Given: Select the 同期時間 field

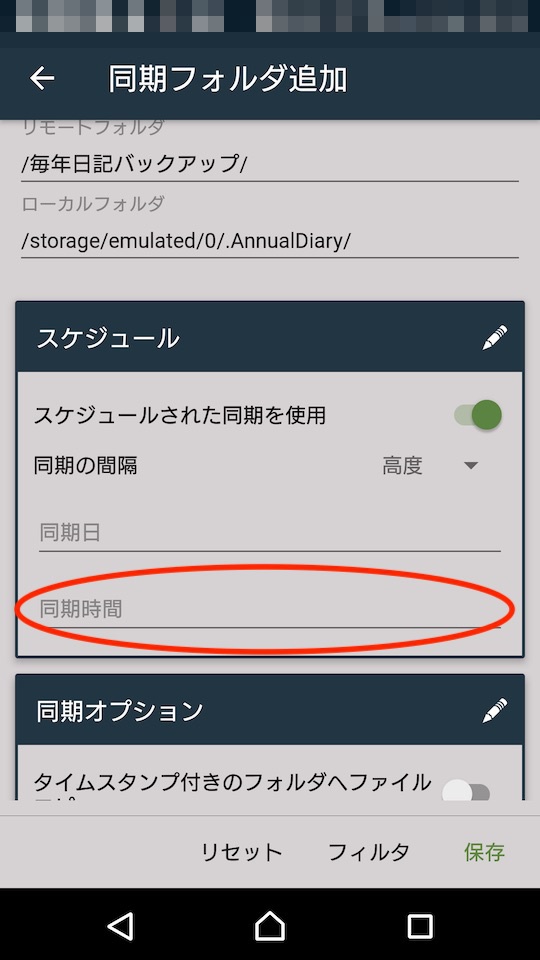Looking at the screenshot, I should point(269,609).
